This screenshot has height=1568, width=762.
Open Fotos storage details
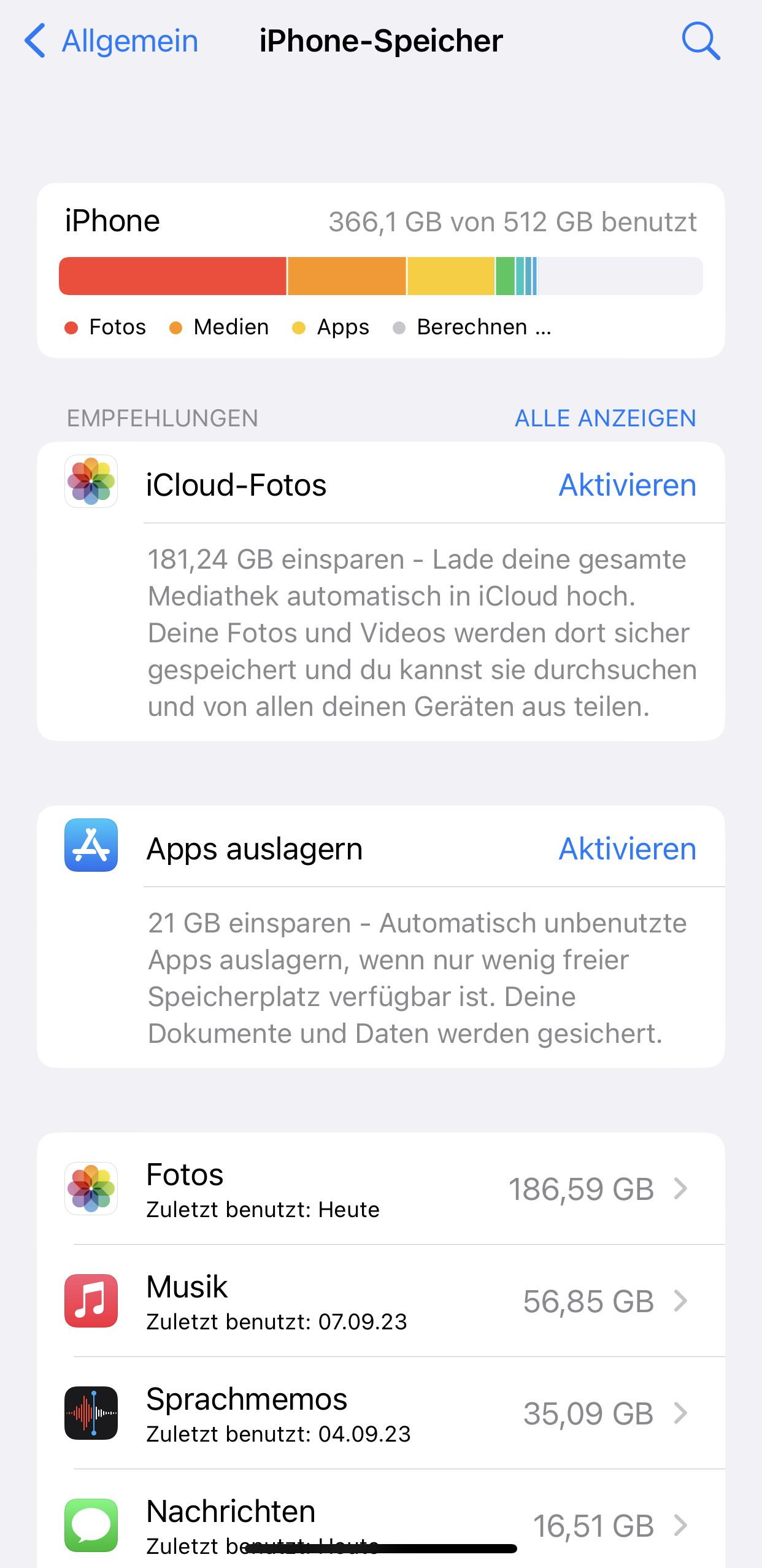380,1189
